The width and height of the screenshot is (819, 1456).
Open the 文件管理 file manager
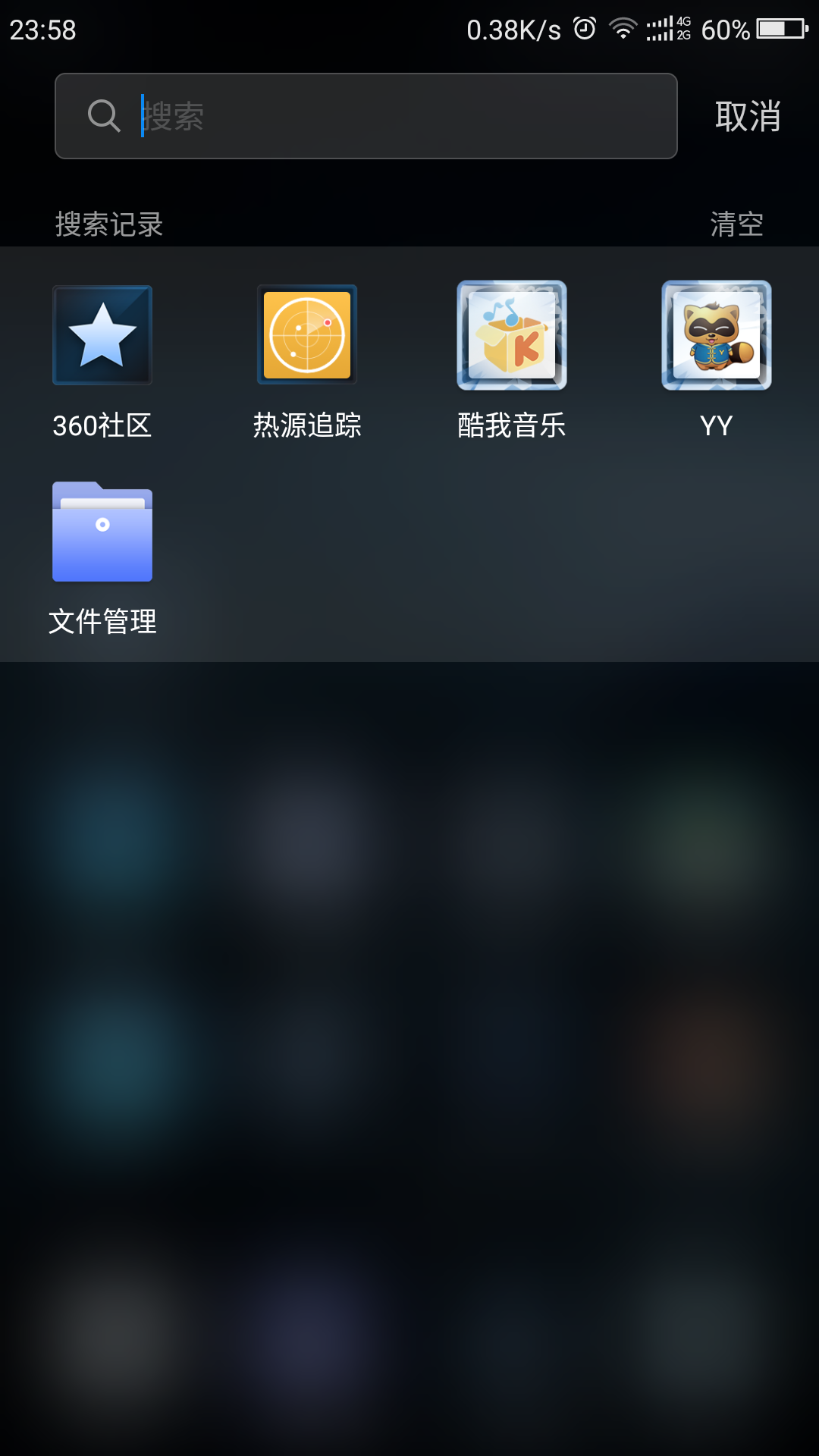coord(102,533)
